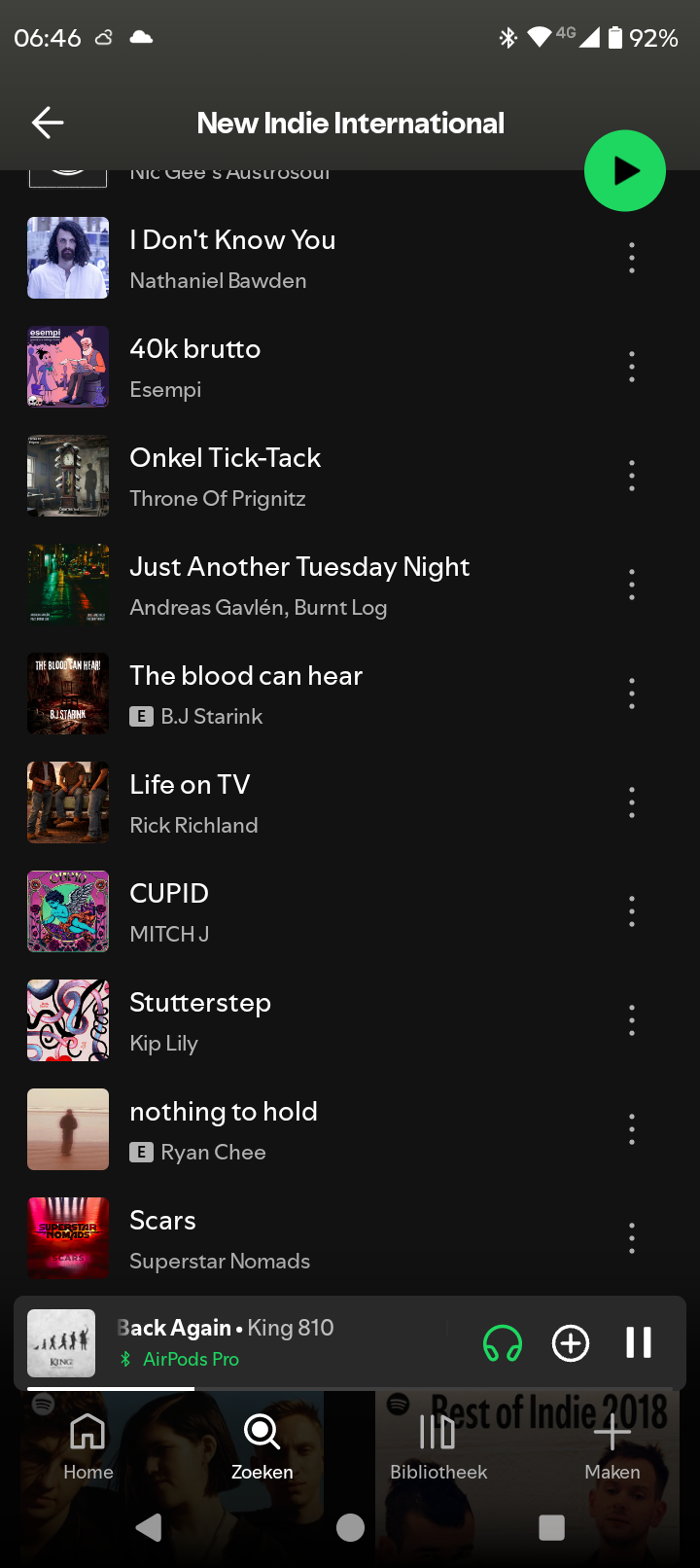Tap the system back button
Viewport: 700px width, 1568px height.
tap(149, 1527)
